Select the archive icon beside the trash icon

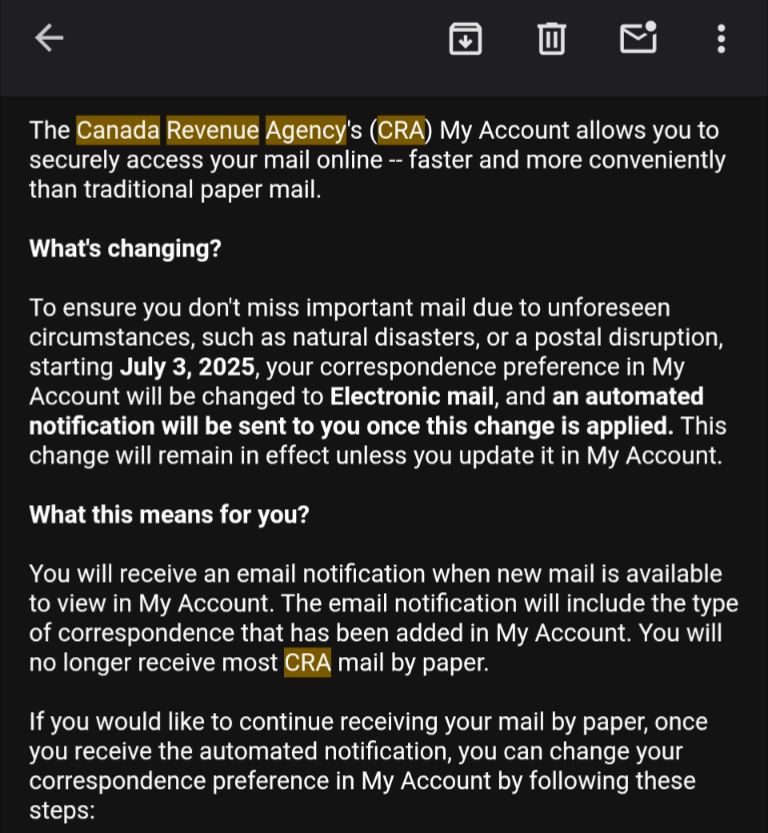click(x=465, y=38)
